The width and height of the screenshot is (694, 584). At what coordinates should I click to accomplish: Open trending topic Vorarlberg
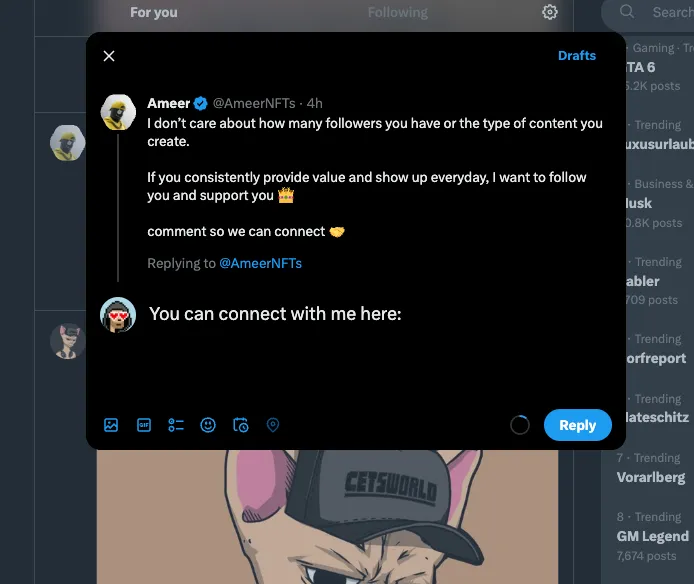(651, 477)
